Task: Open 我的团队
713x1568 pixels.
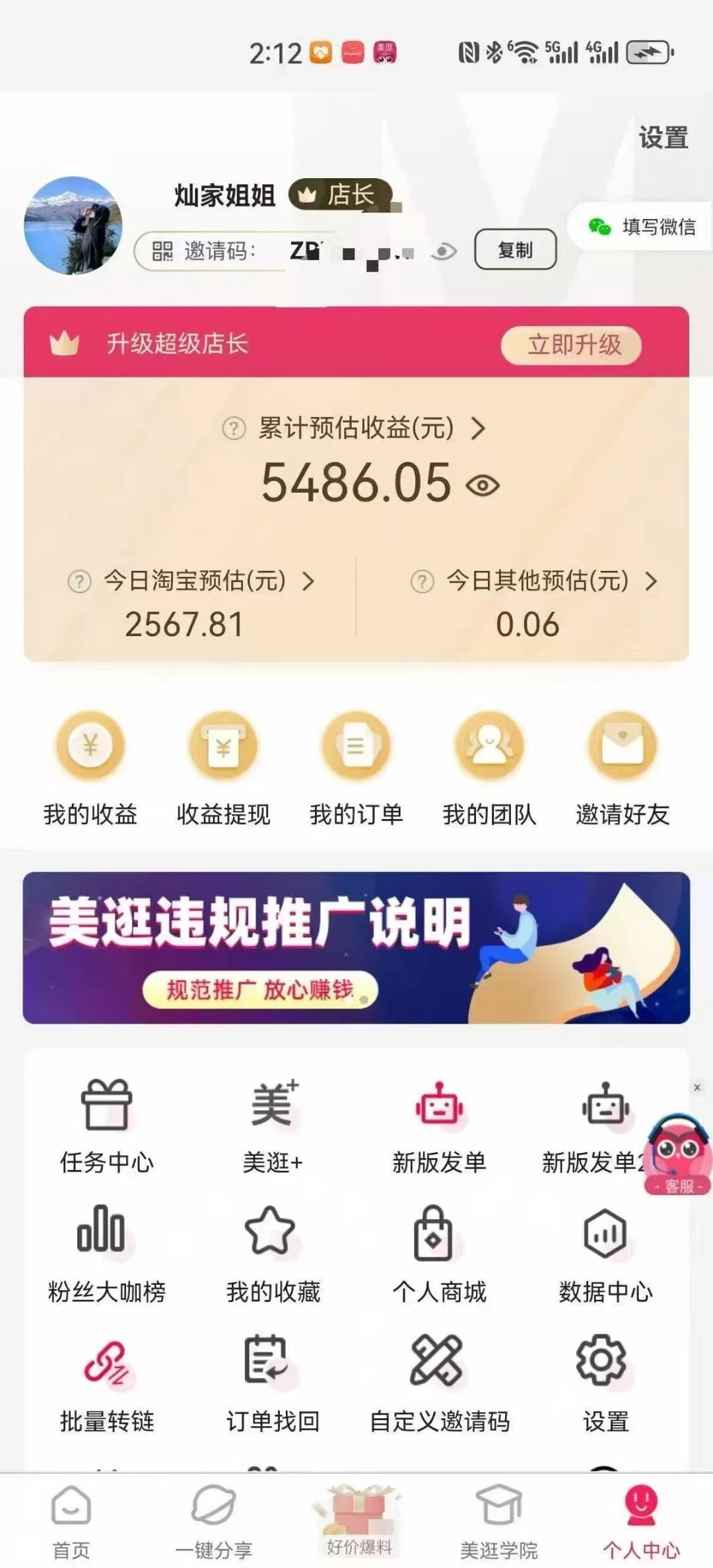Action: 489,769
